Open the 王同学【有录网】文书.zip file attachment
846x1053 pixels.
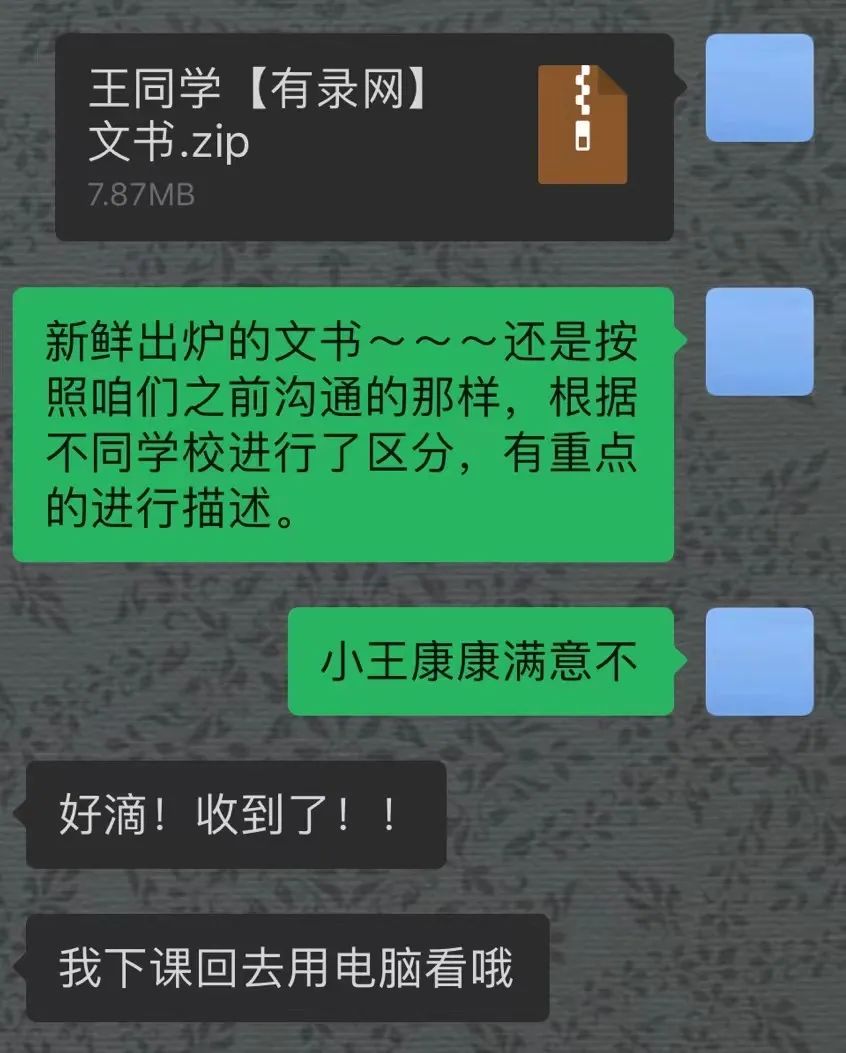tap(364, 137)
